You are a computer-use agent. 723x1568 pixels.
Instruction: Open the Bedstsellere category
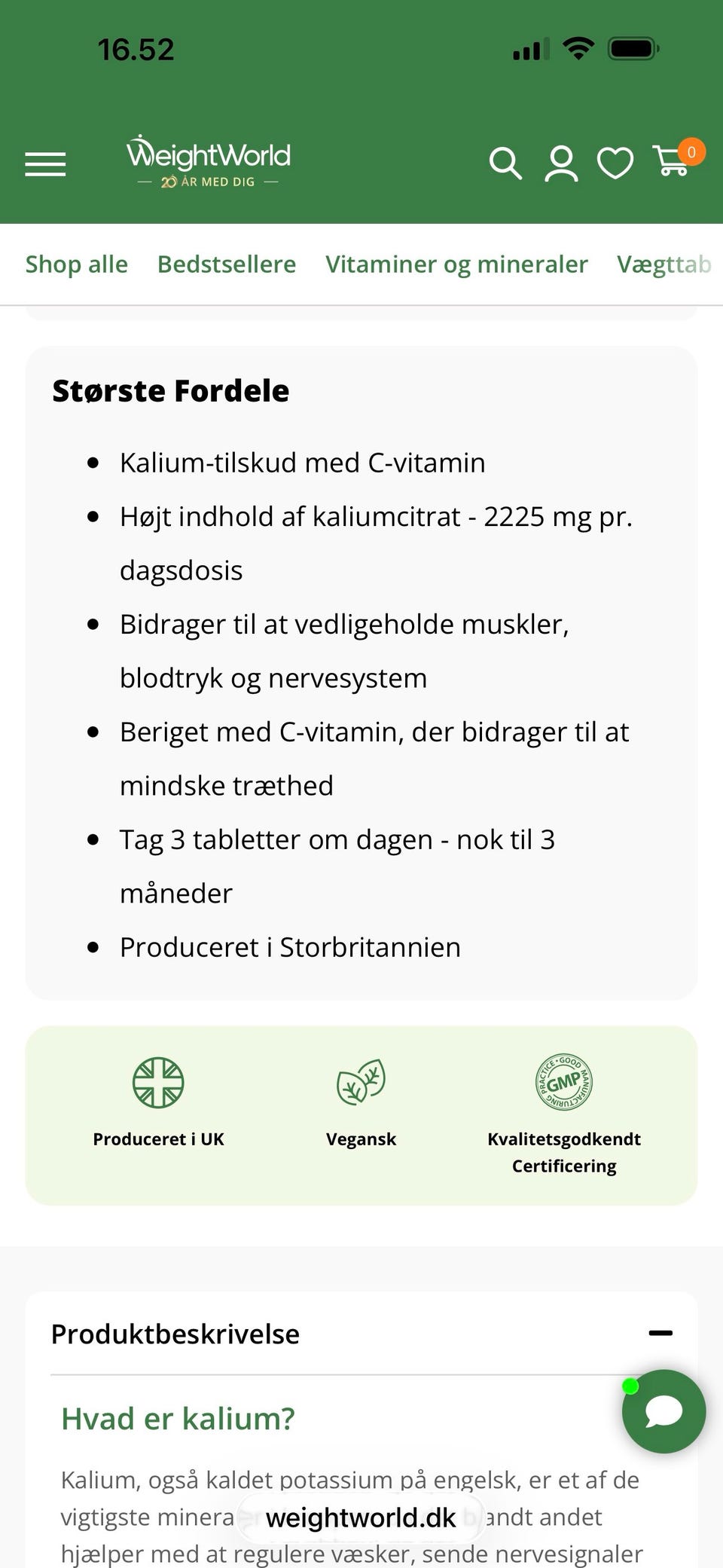tap(227, 264)
